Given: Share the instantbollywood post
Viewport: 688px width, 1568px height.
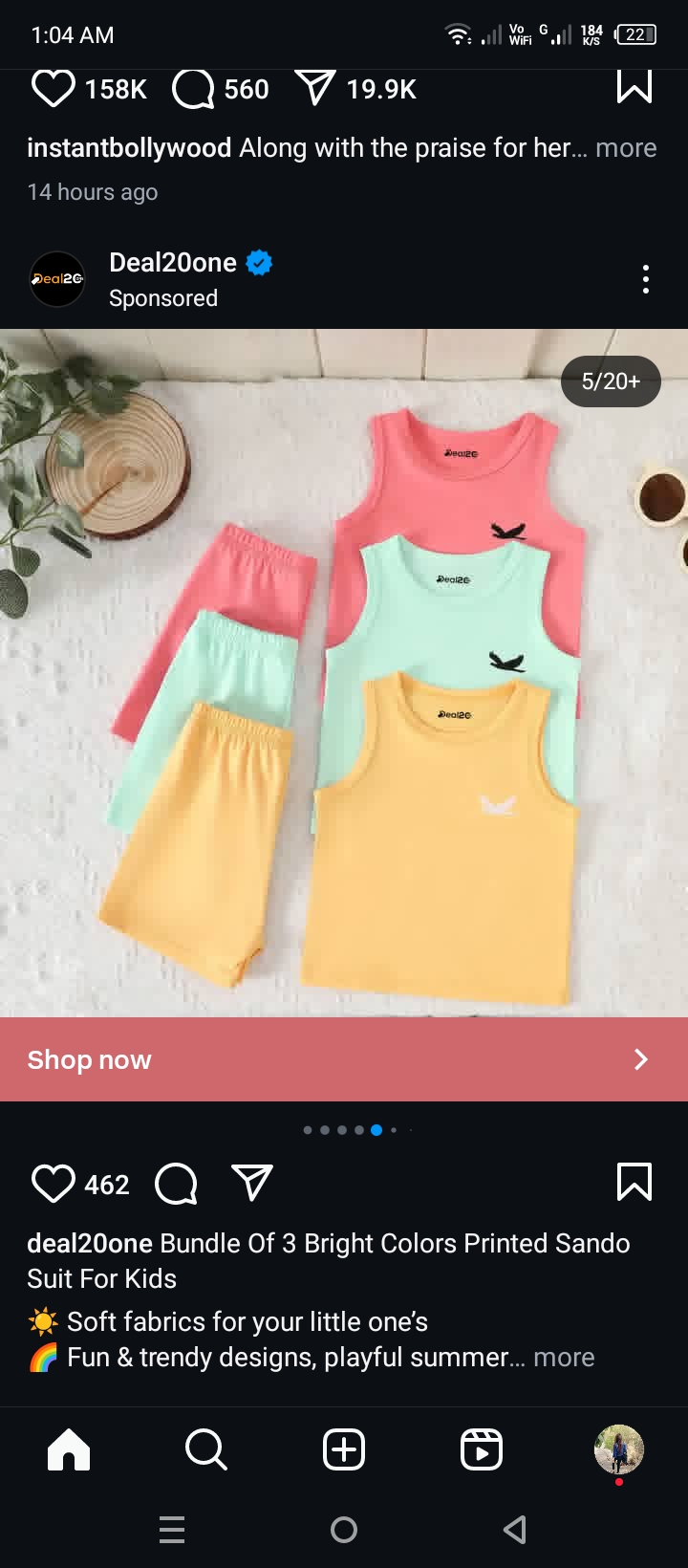Looking at the screenshot, I should pyautogui.click(x=315, y=88).
